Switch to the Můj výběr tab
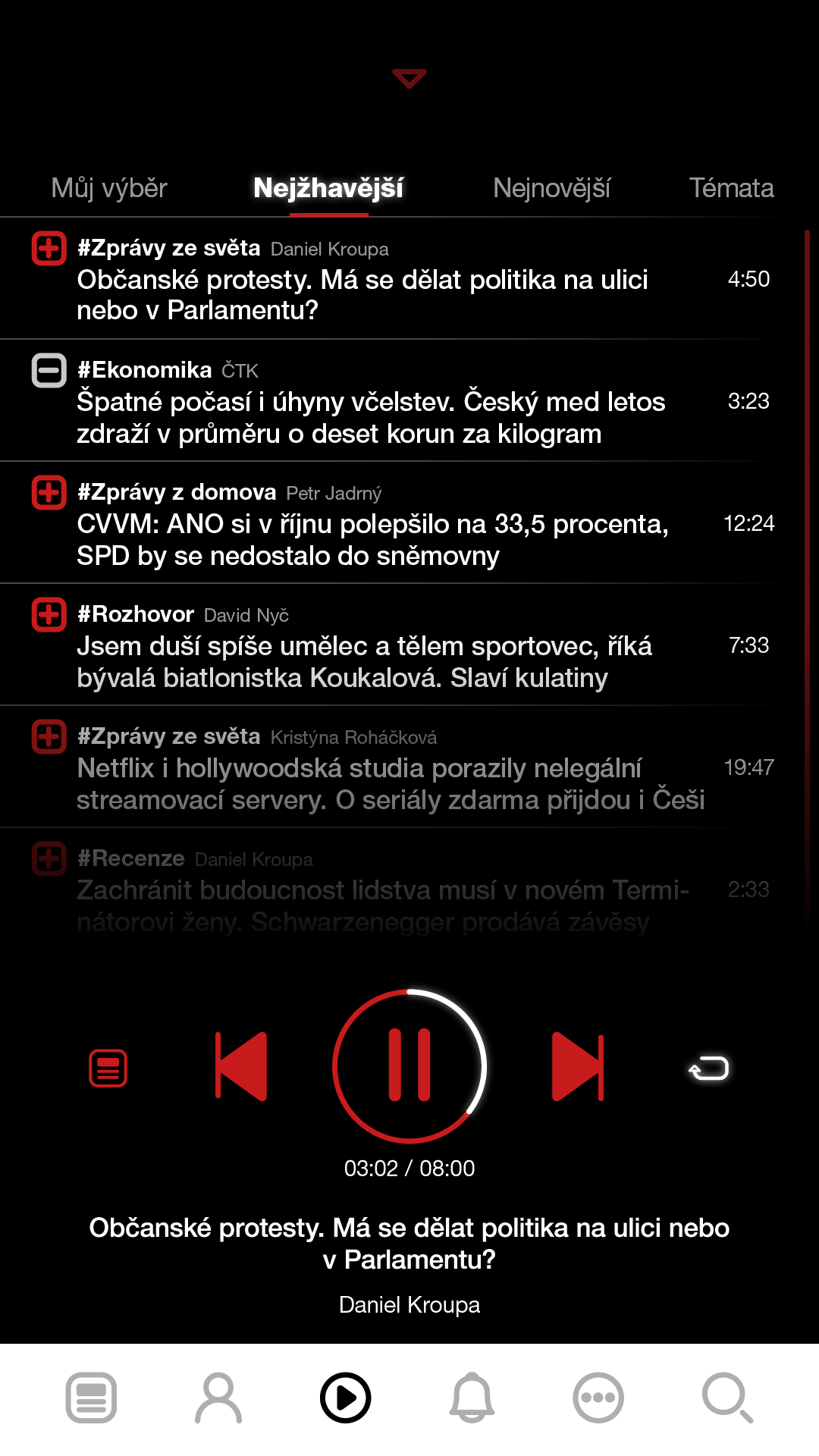 point(109,188)
